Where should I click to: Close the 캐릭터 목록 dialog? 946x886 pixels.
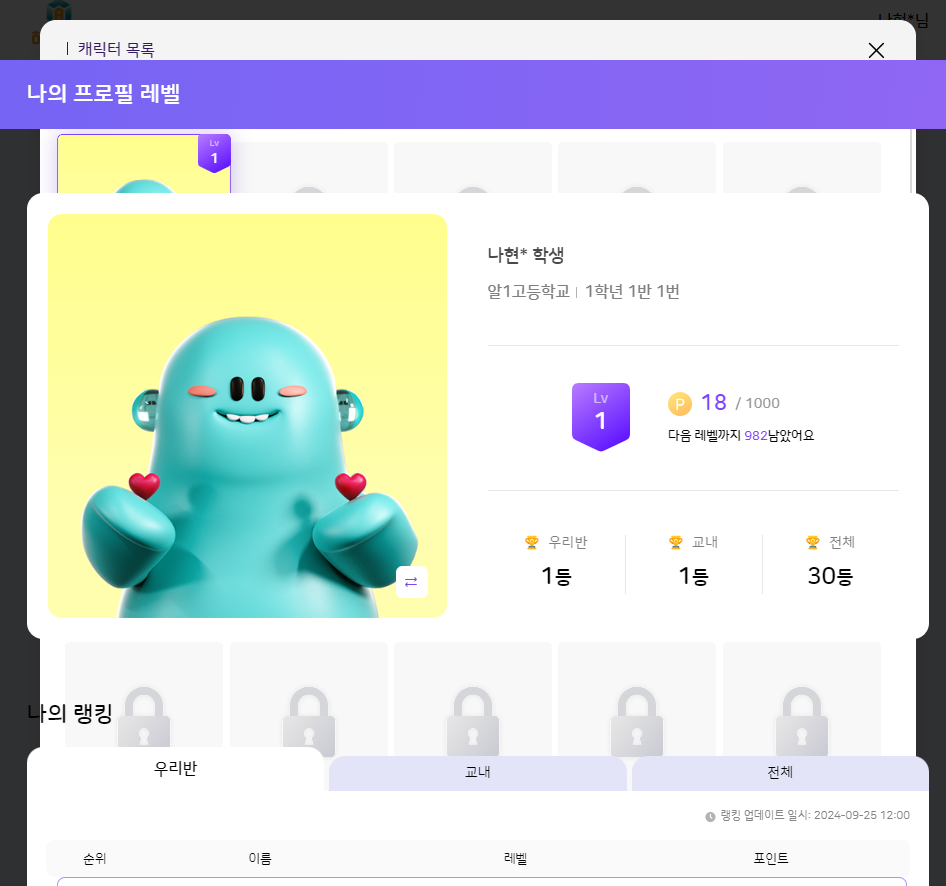point(876,50)
